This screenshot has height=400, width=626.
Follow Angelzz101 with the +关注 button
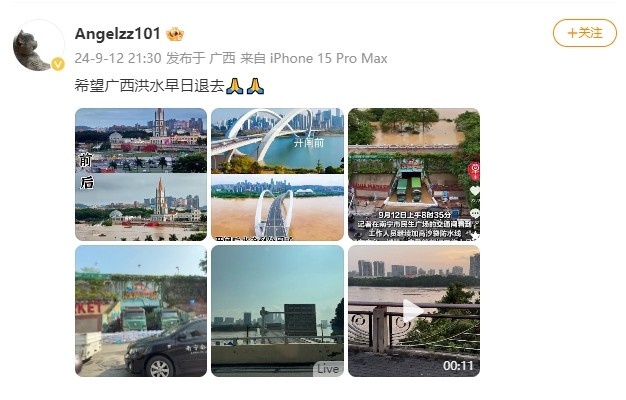584,33
